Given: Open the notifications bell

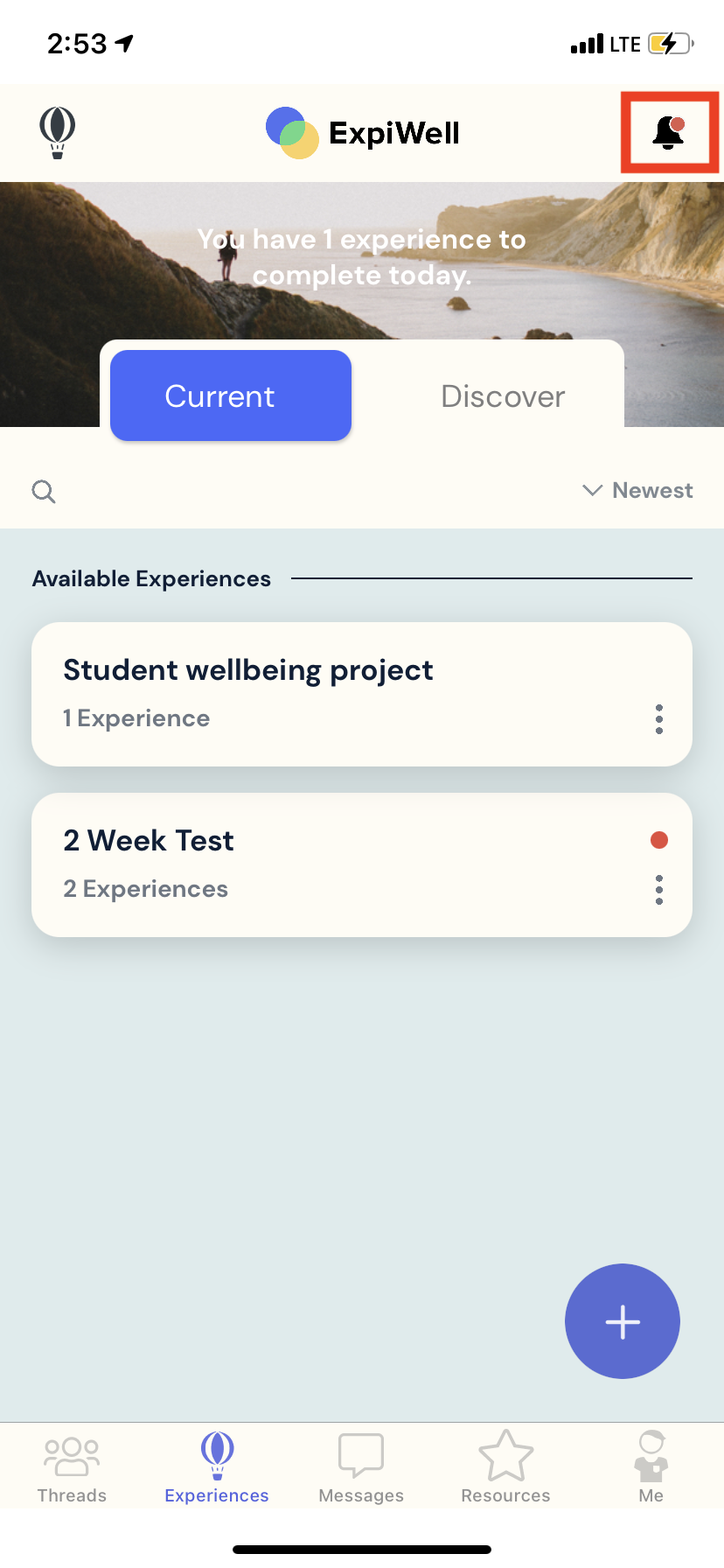Looking at the screenshot, I should pos(669,132).
